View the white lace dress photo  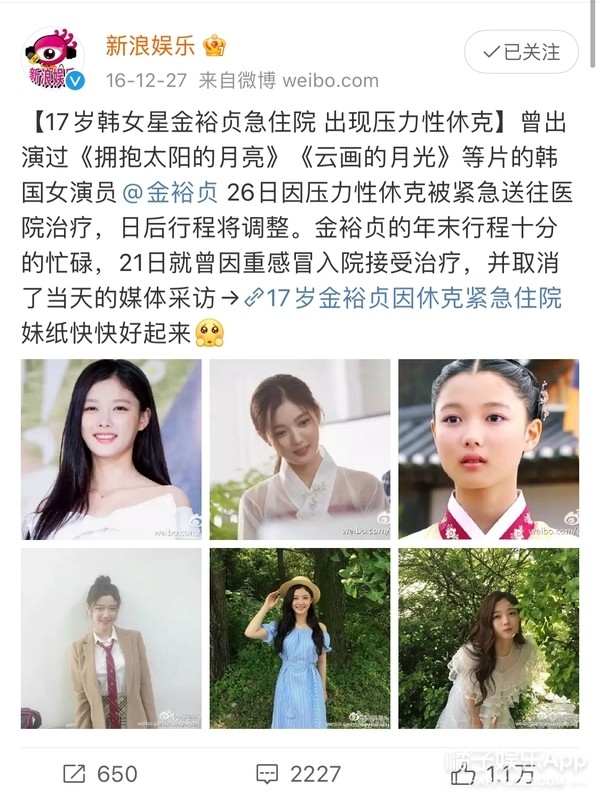(489, 638)
